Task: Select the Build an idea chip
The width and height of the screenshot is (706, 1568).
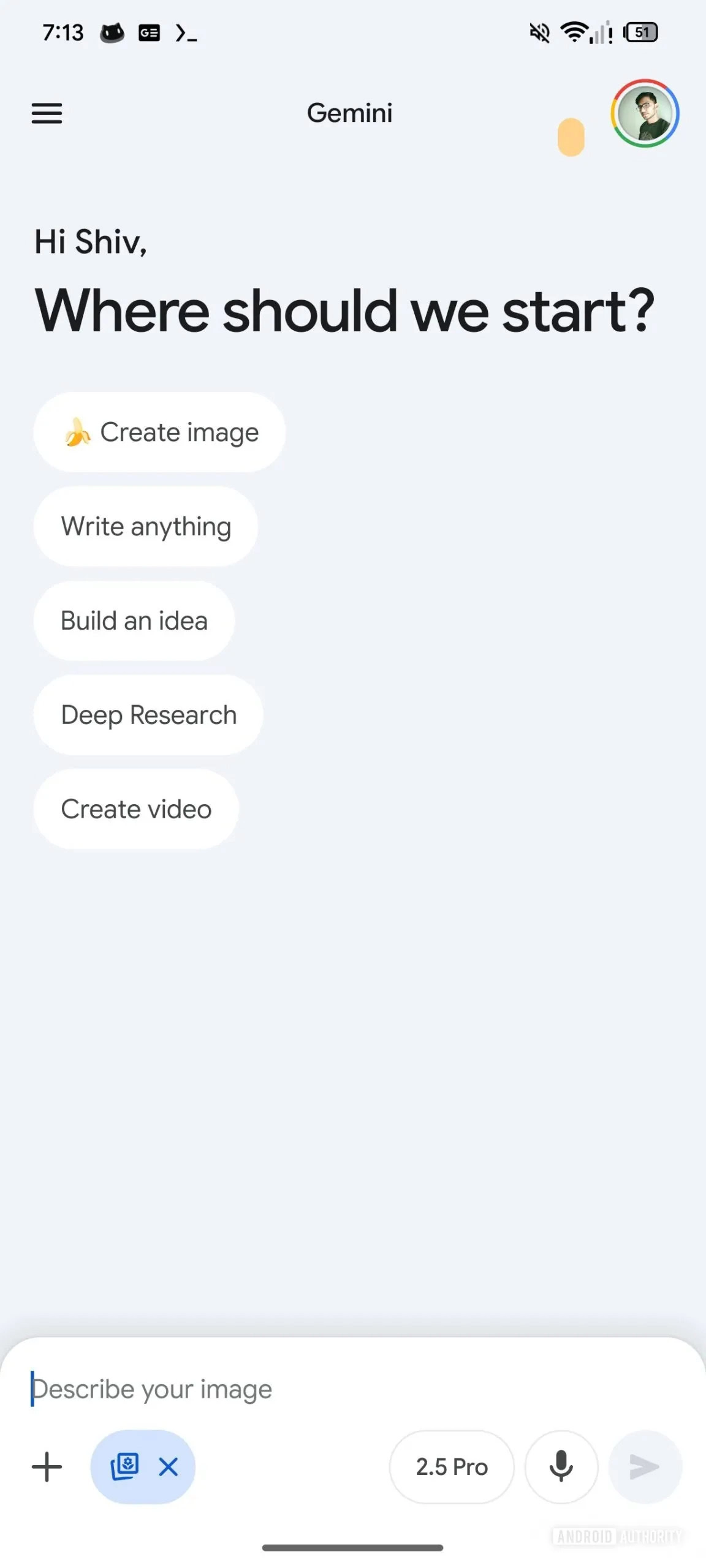Action: 134,620
